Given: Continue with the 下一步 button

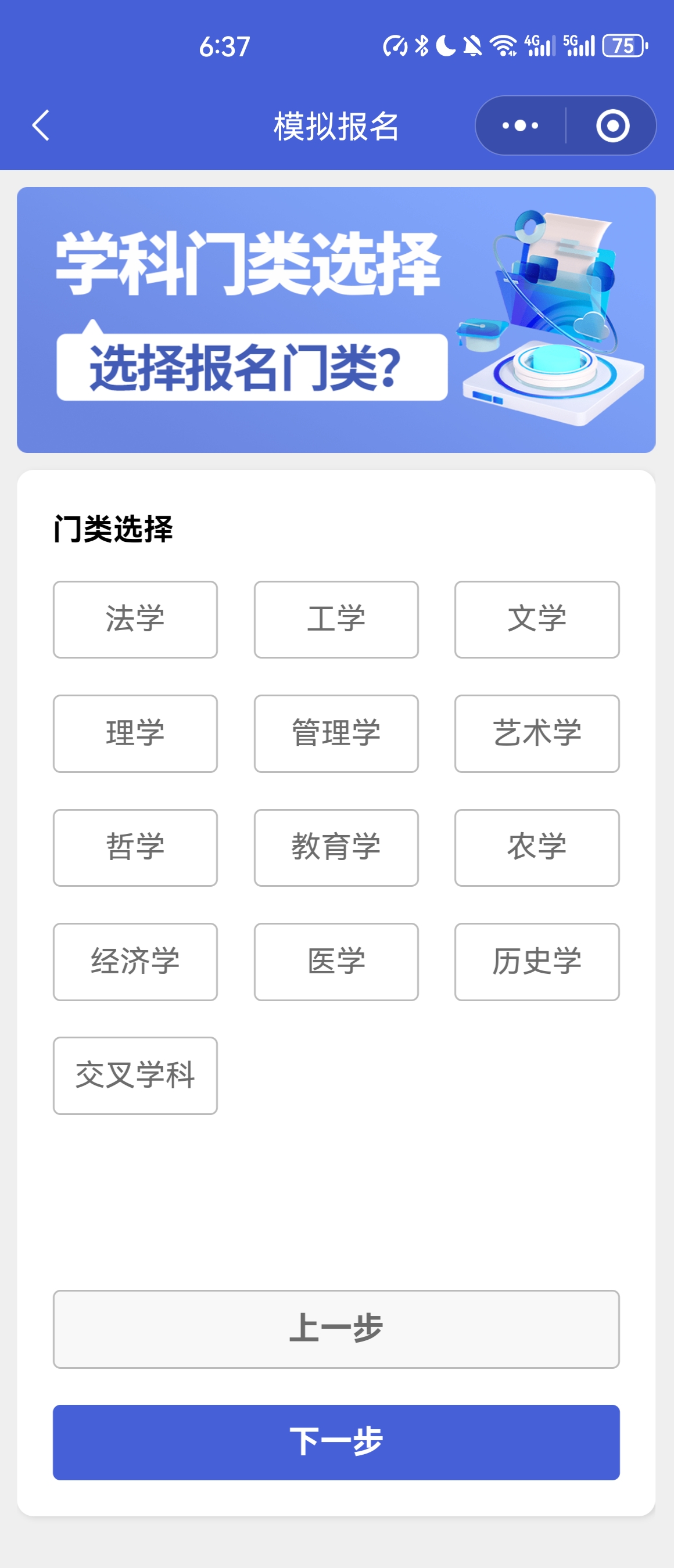Looking at the screenshot, I should pos(336,1441).
